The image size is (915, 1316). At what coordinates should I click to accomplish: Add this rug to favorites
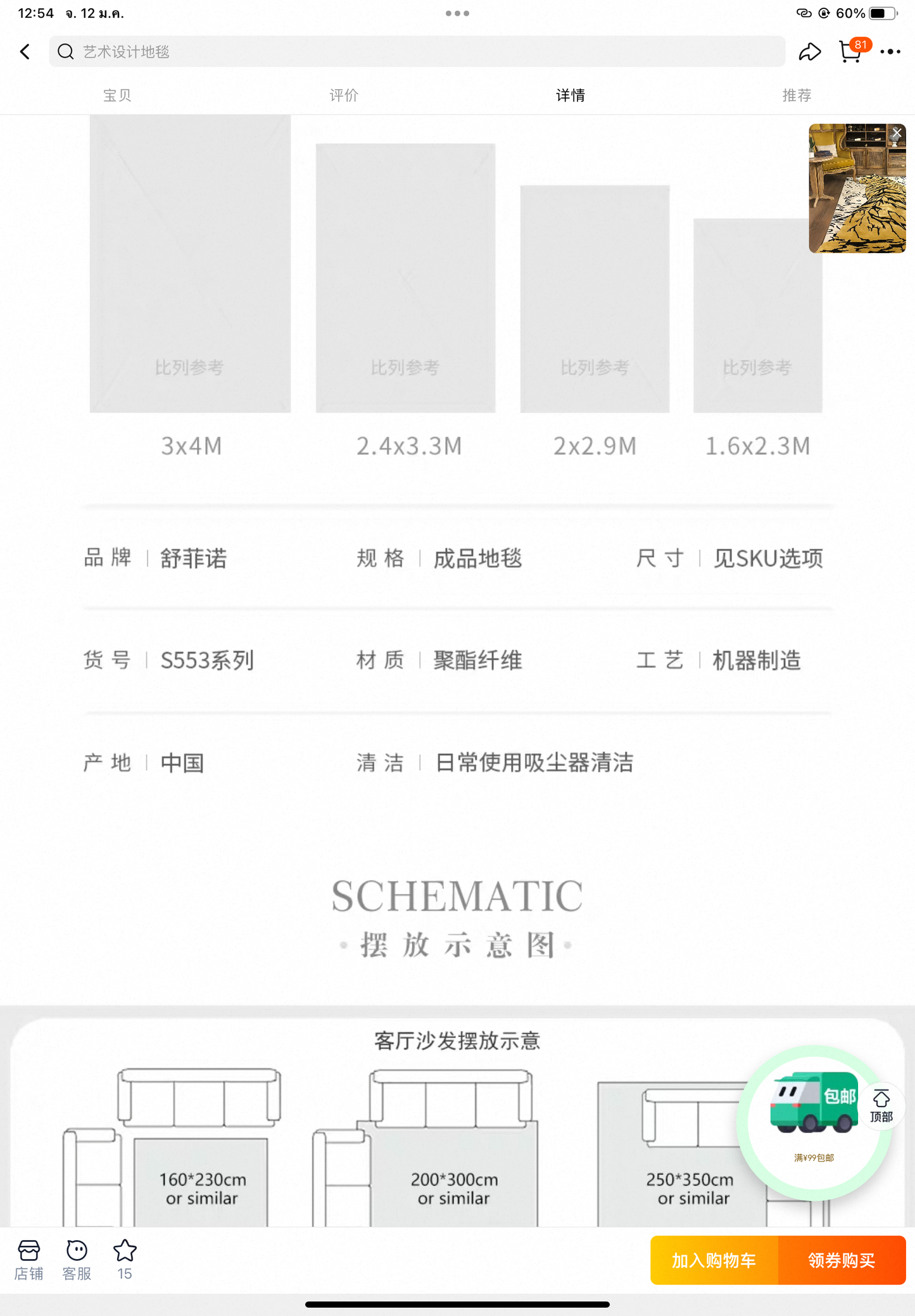(125, 1260)
